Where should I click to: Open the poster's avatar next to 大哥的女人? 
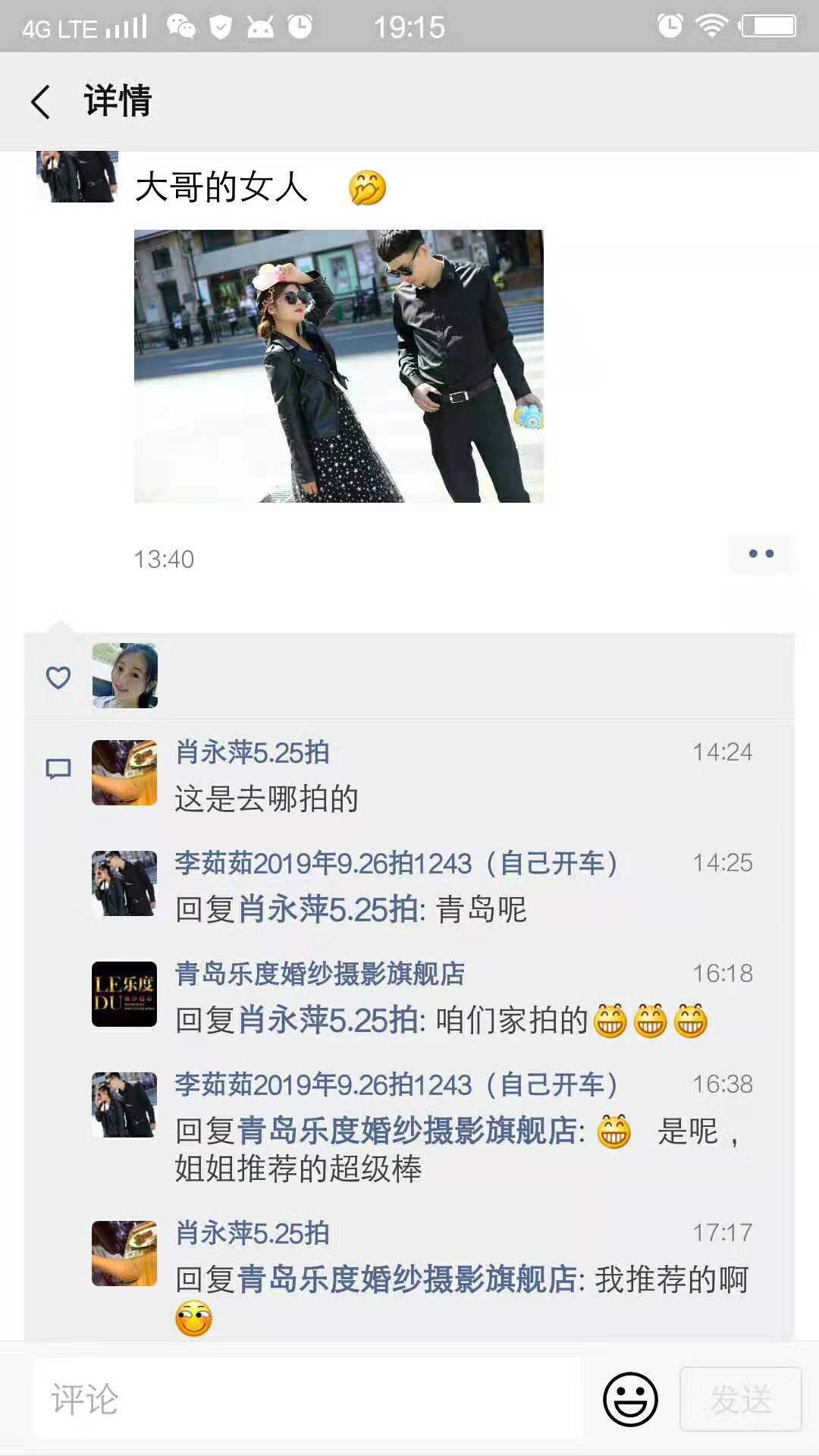(x=77, y=177)
